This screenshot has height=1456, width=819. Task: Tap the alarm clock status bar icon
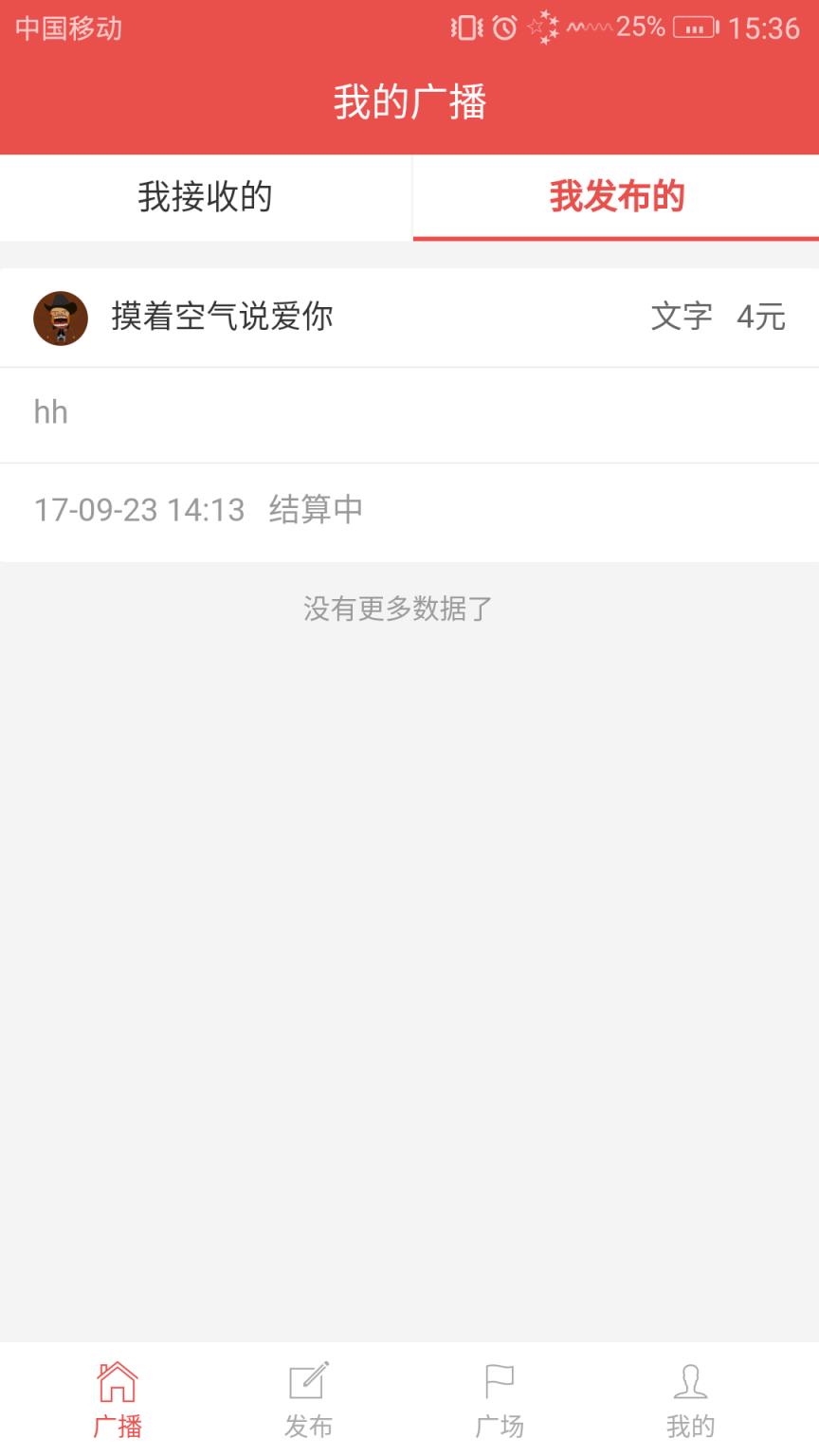click(x=505, y=27)
